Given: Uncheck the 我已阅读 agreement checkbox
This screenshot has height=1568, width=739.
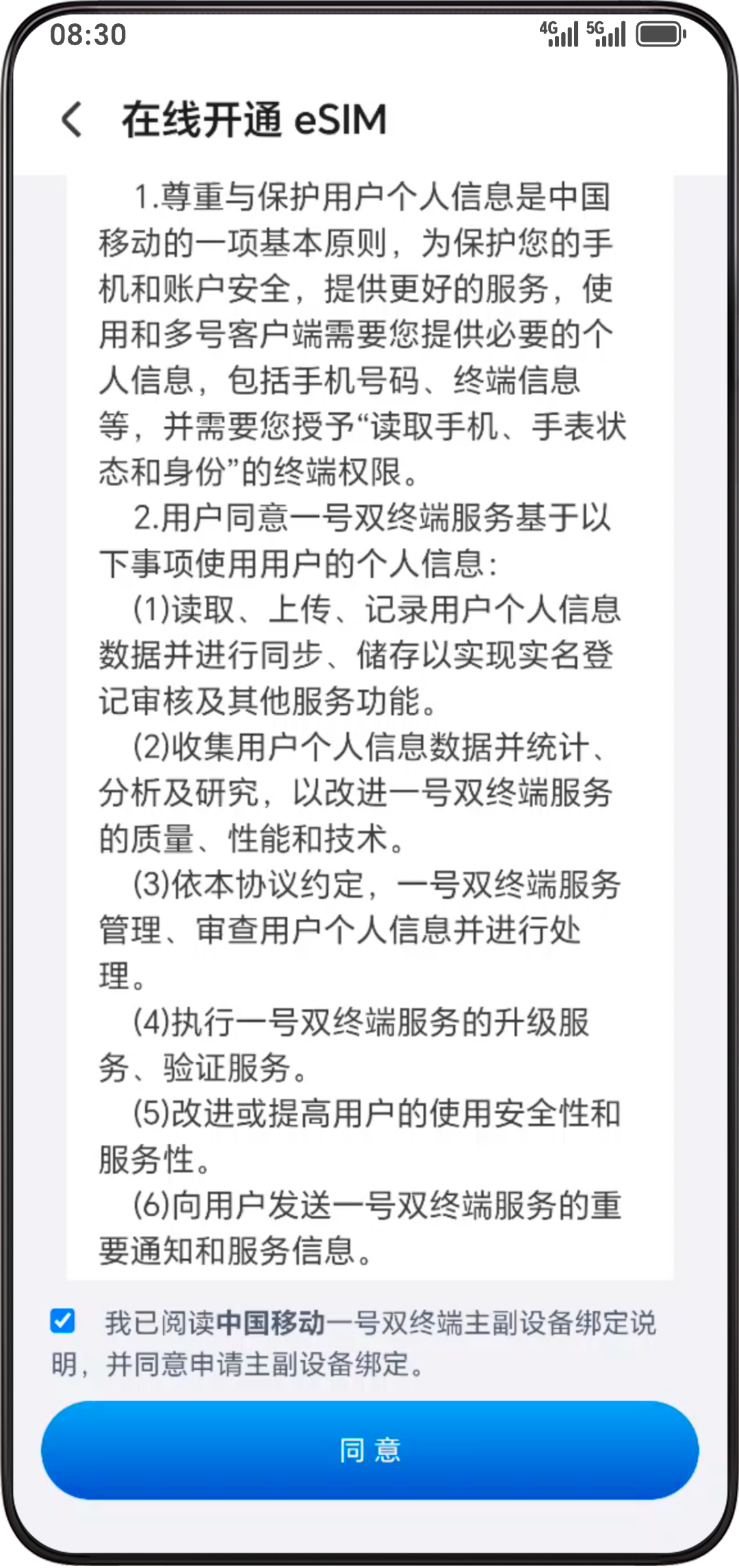Looking at the screenshot, I should coord(63,1320).
